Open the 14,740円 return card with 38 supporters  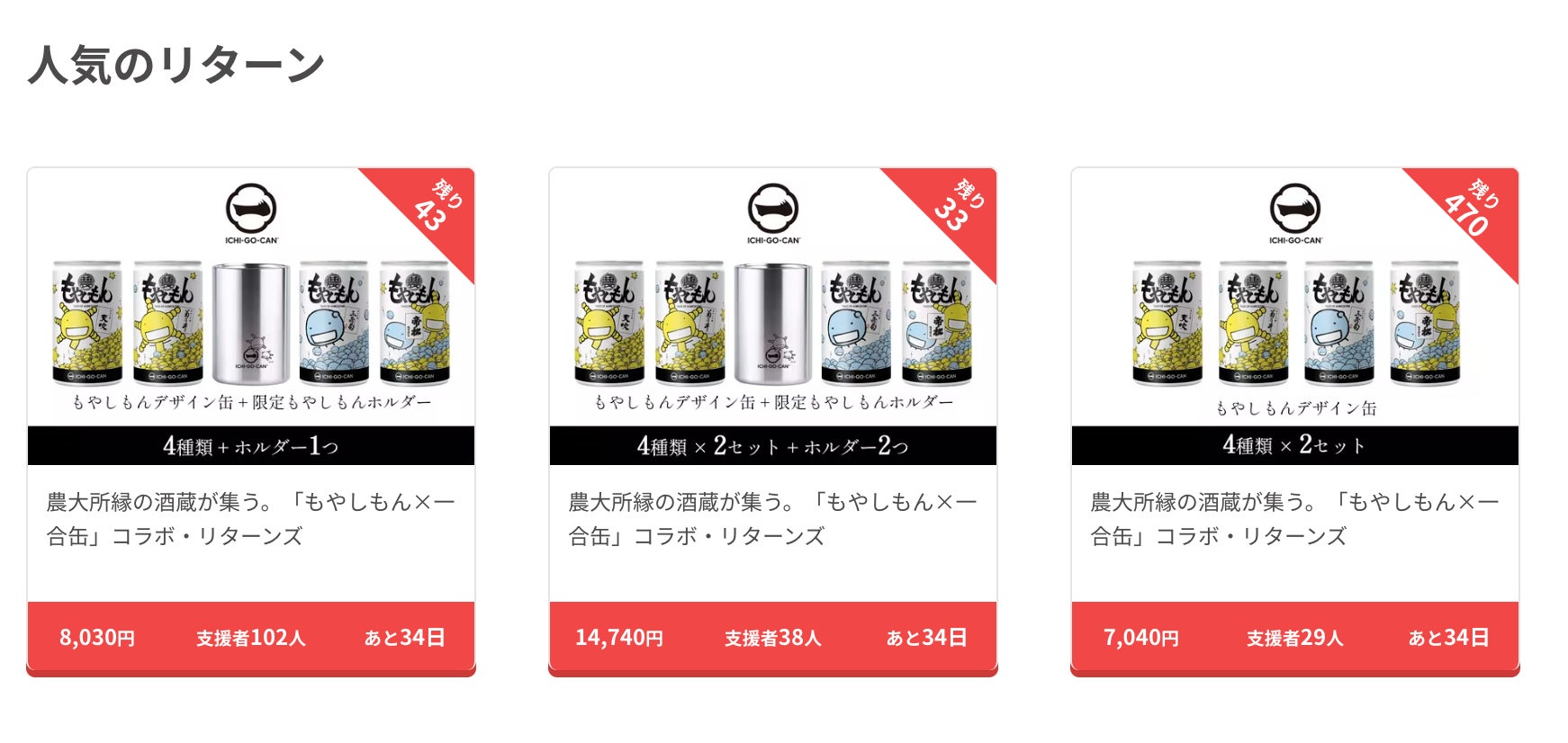[x=772, y=421]
